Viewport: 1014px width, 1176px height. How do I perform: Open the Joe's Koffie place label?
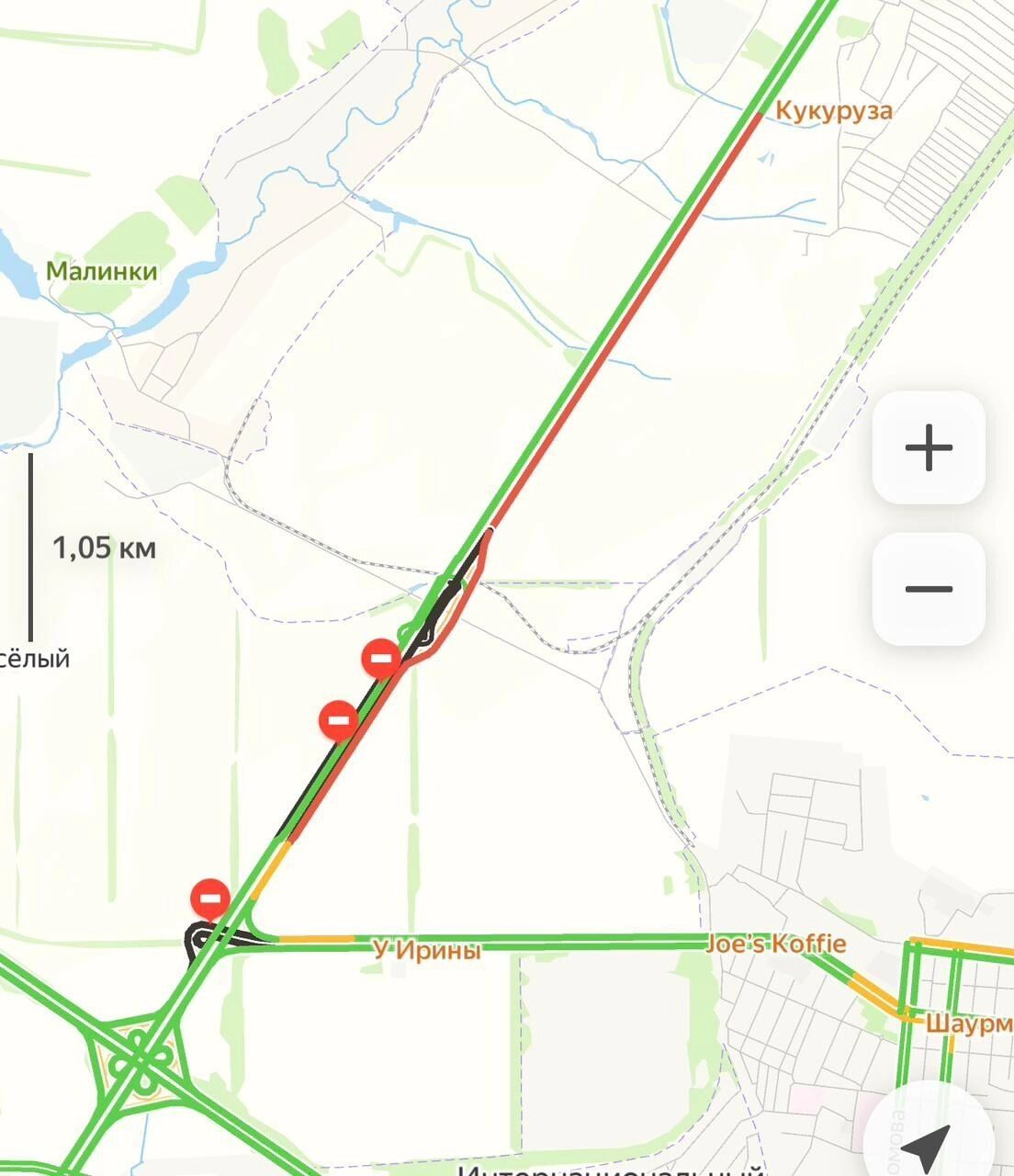[776, 944]
